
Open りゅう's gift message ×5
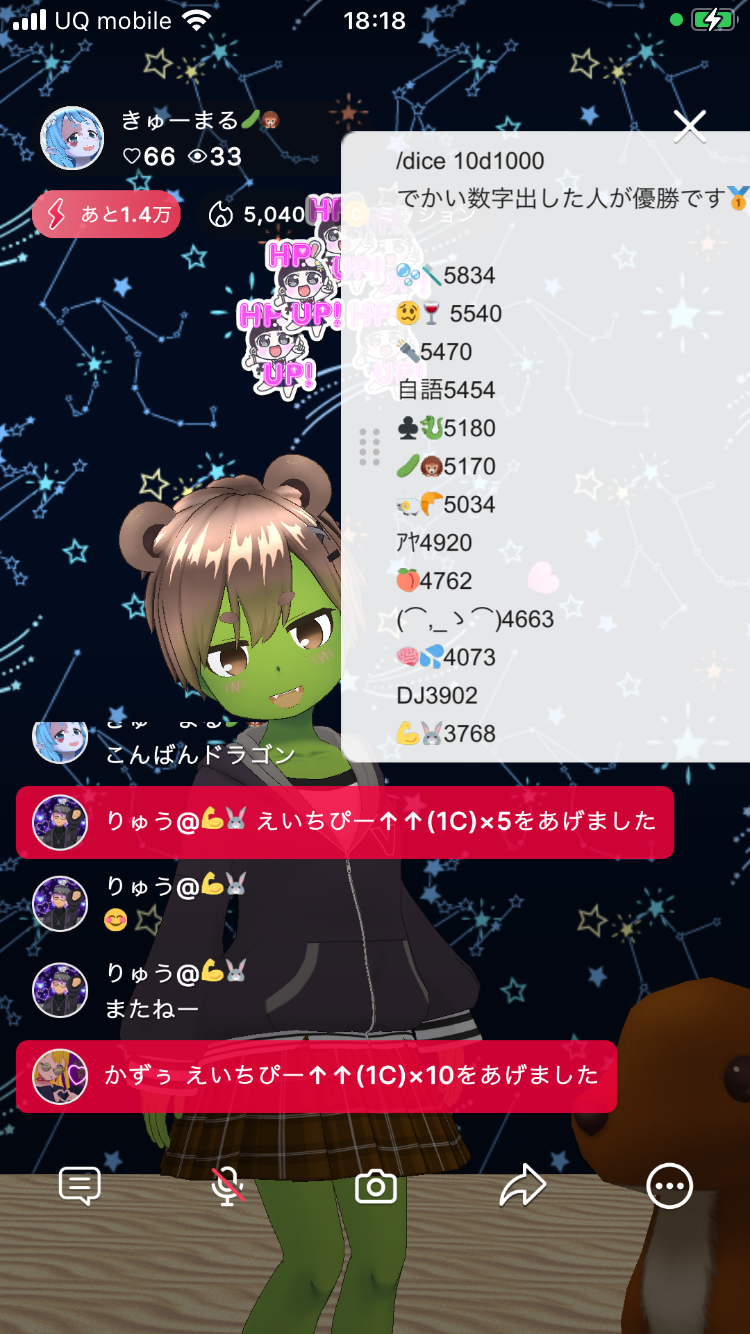(344, 822)
